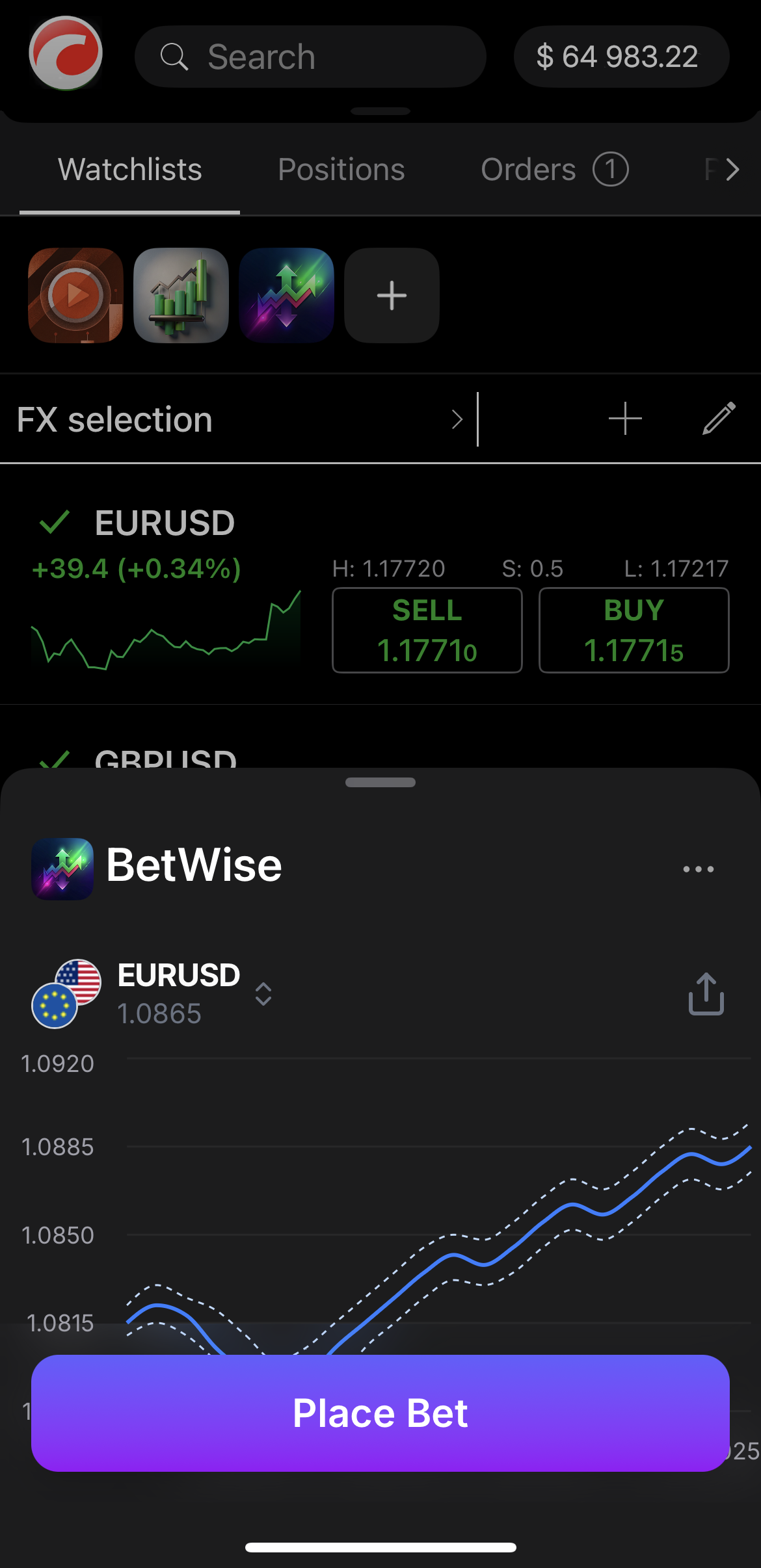Open the Search field

pos(310,57)
